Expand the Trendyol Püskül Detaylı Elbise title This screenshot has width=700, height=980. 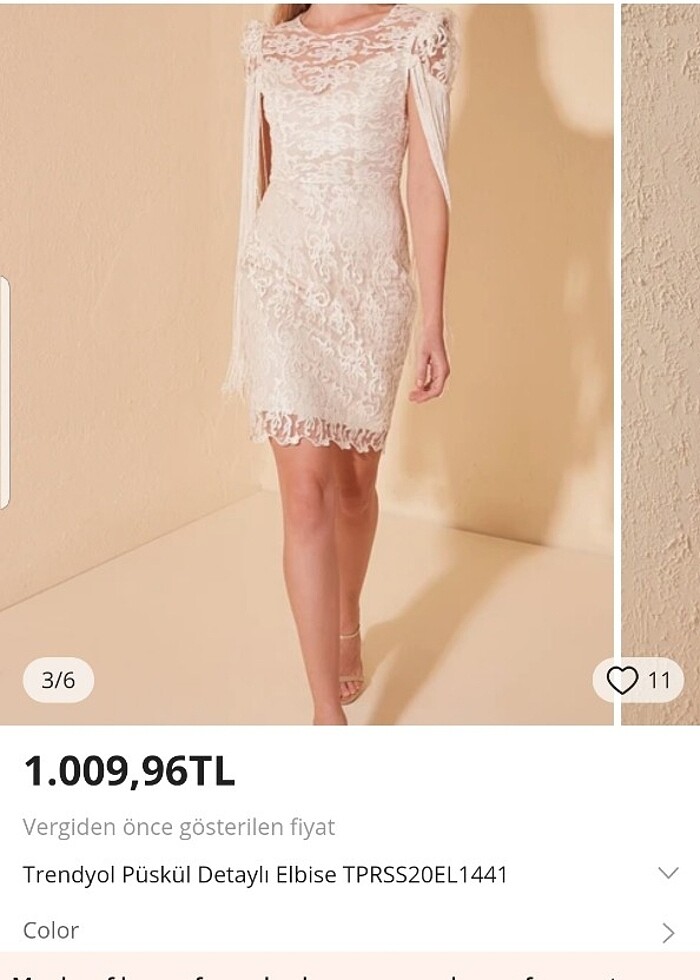pos(668,873)
